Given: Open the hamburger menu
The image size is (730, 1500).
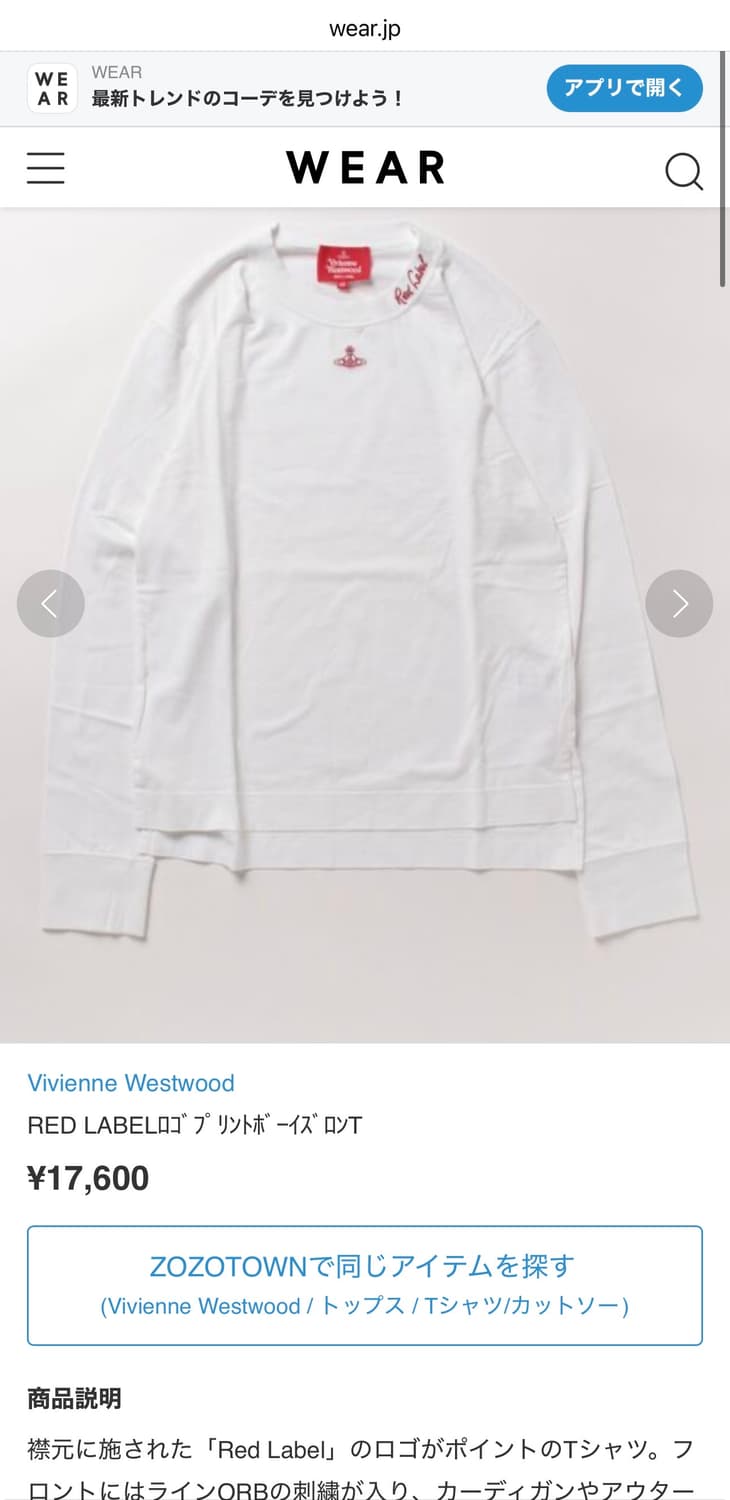Looking at the screenshot, I should tap(46, 168).
